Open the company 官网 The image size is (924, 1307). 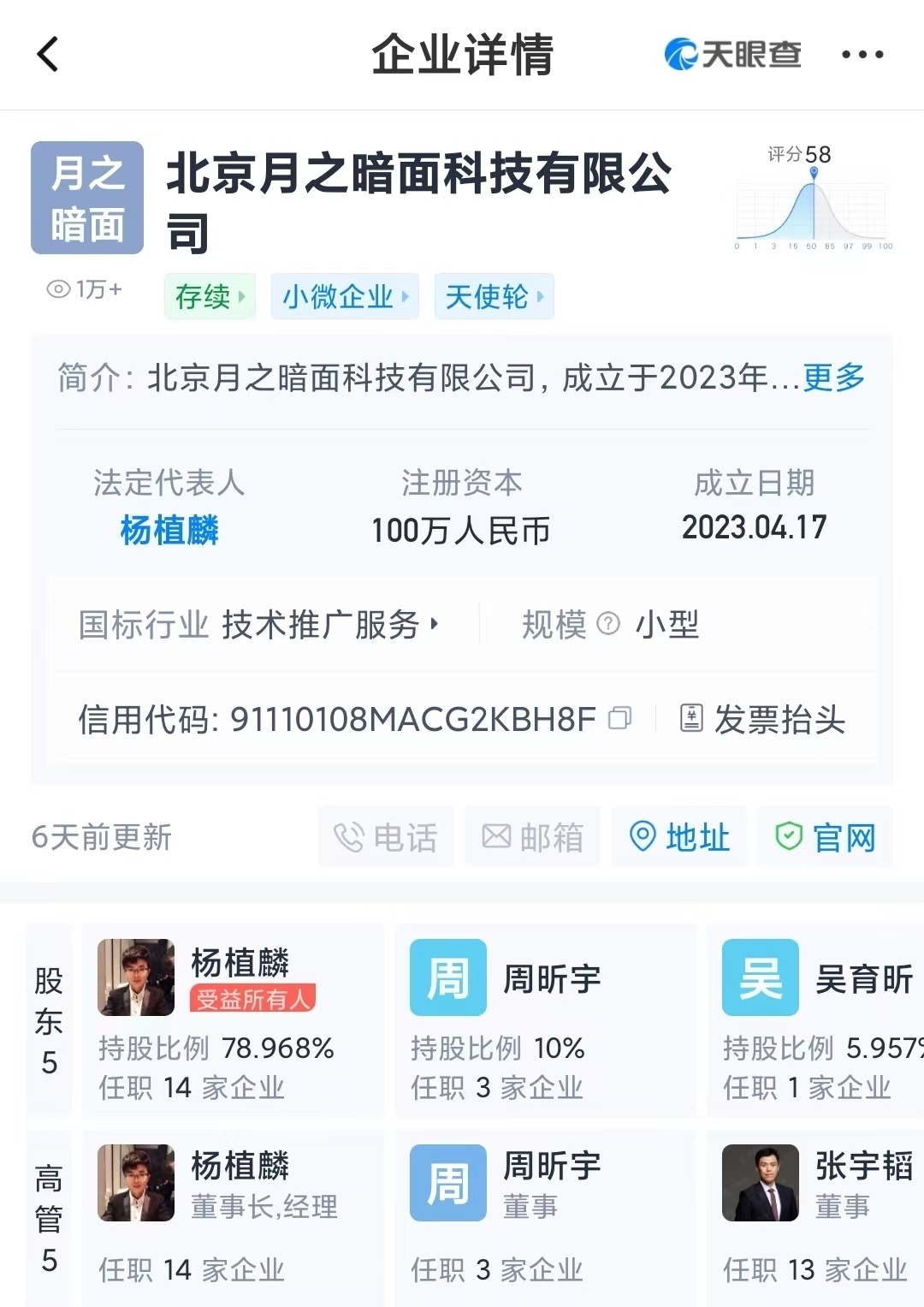[826, 837]
